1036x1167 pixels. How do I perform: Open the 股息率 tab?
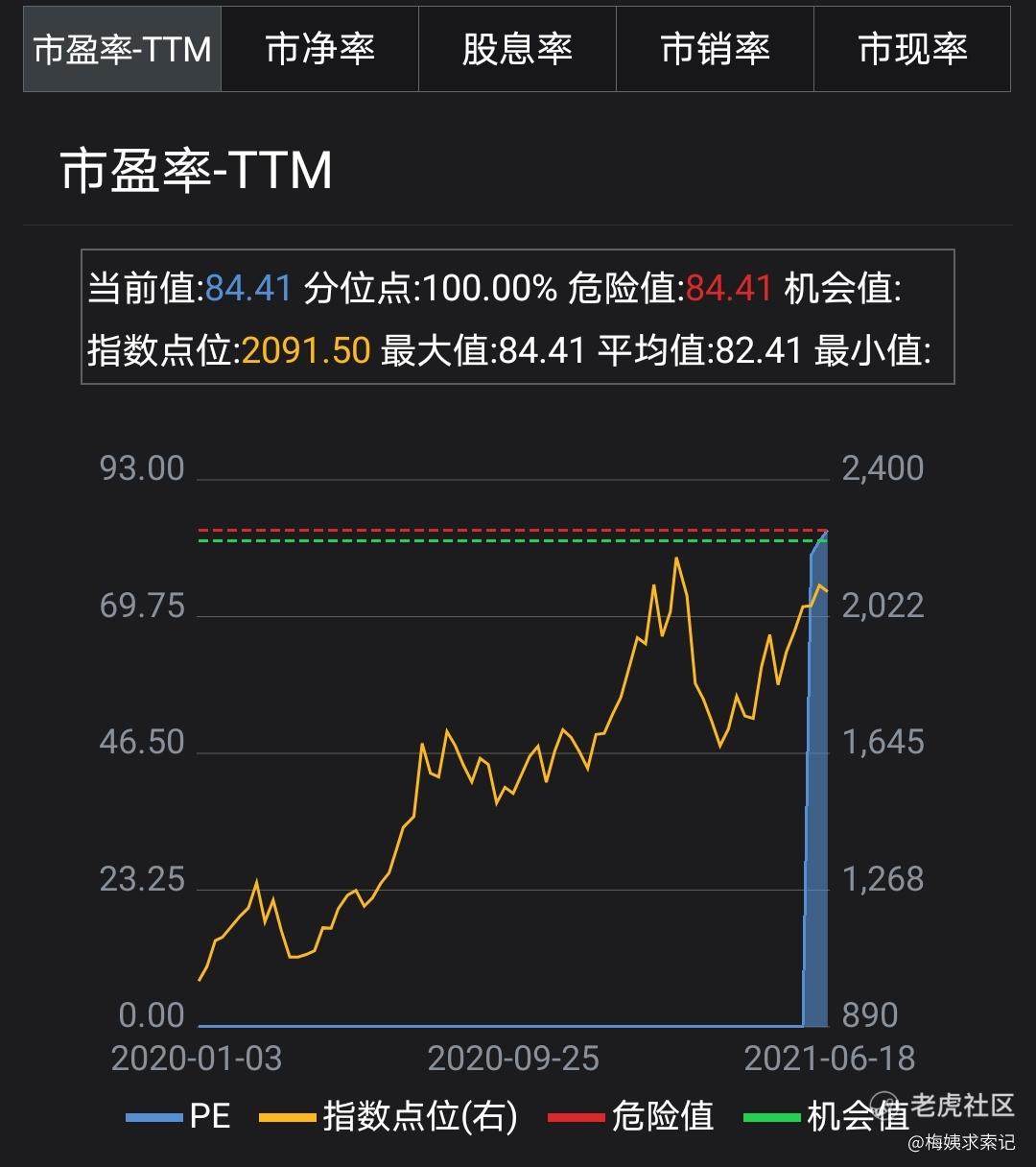[517, 49]
